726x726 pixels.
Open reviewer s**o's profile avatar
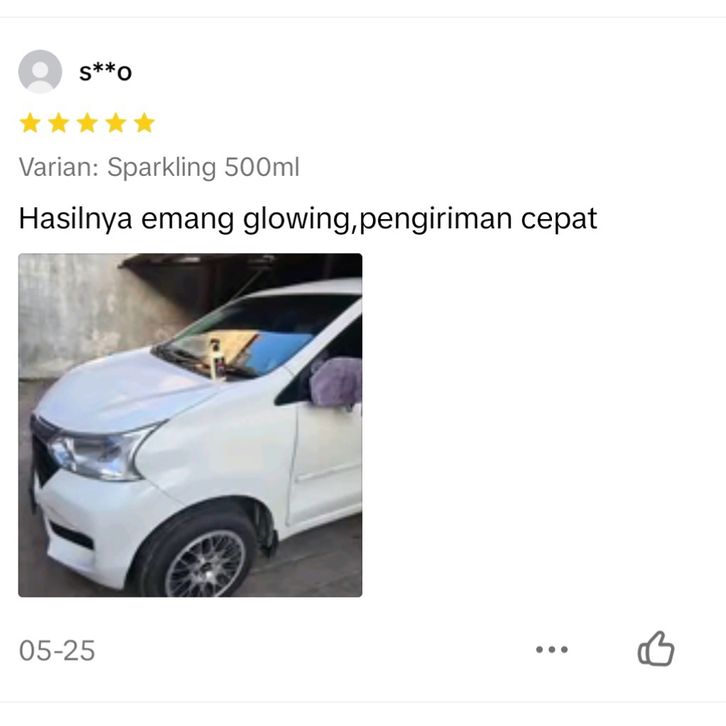40,71
